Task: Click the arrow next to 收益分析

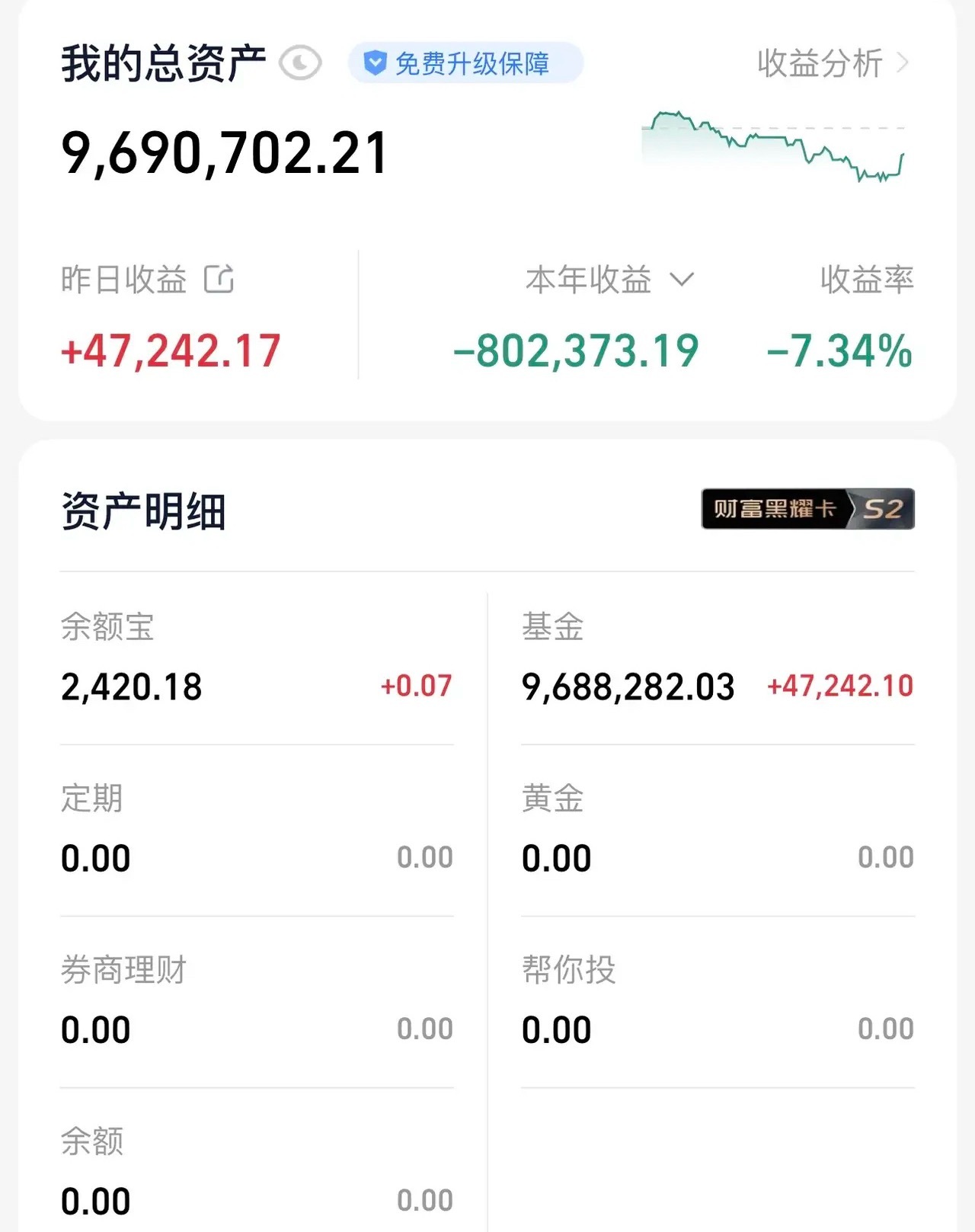Action: pyautogui.click(x=905, y=64)
